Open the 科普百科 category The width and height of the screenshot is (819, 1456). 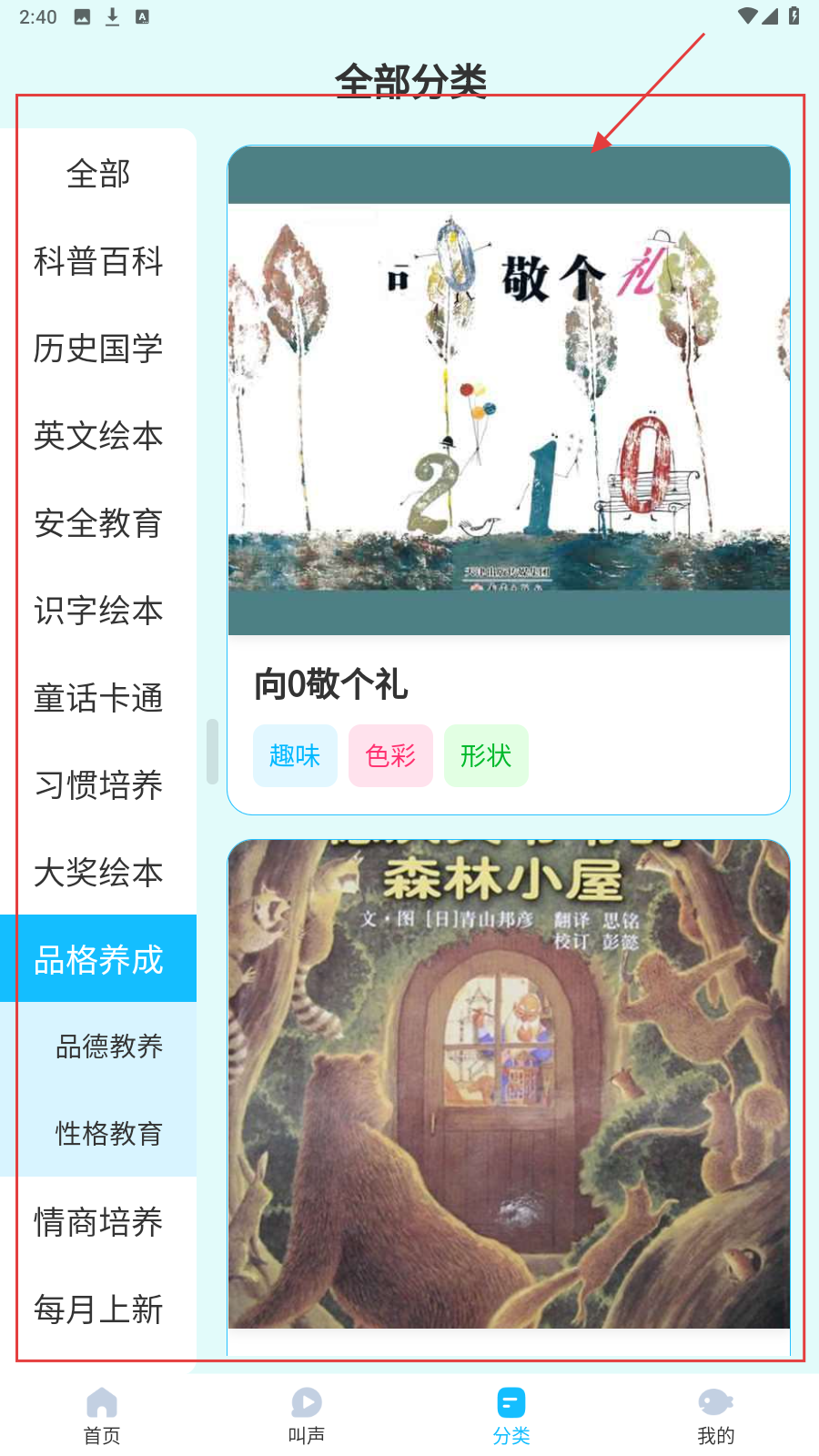point(98,261)
